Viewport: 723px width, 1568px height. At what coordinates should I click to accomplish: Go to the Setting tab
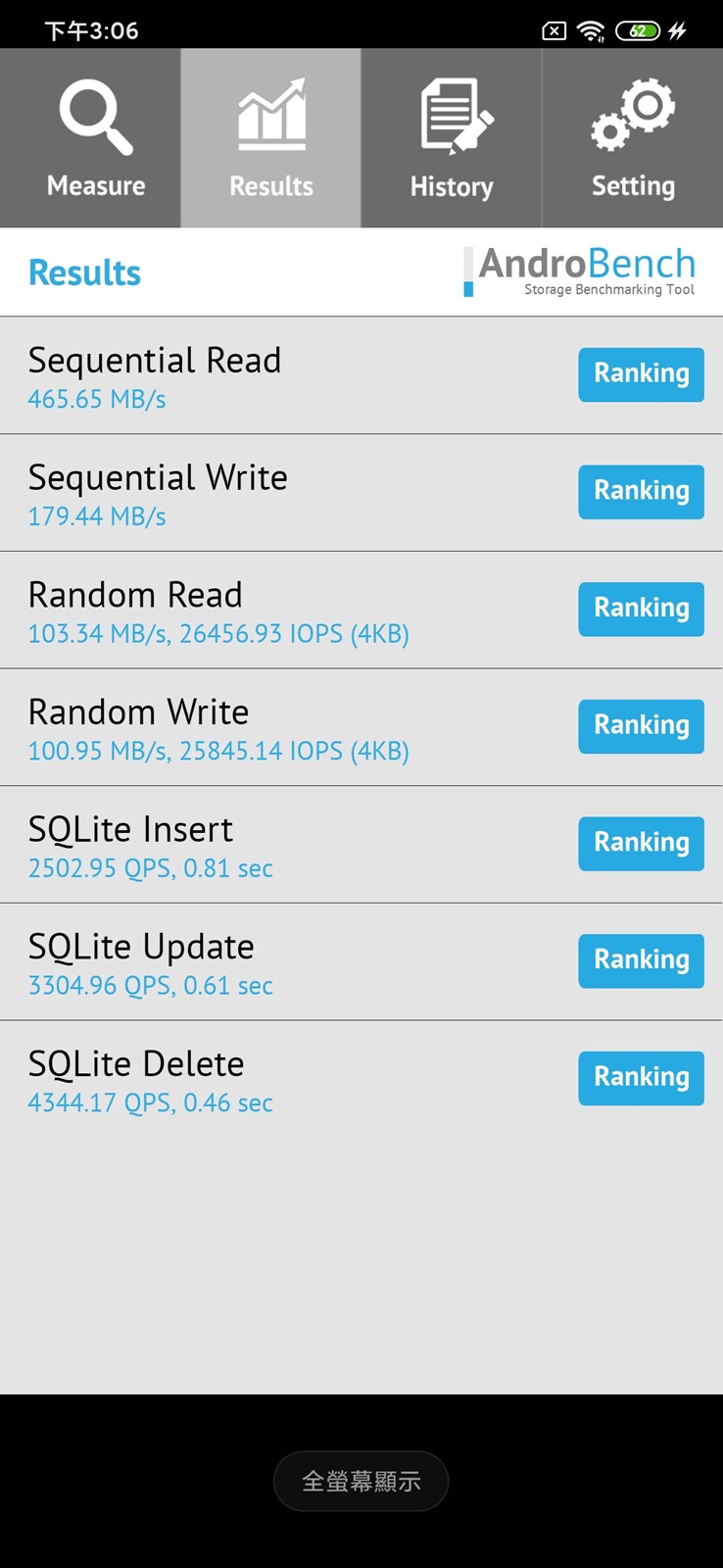(x=633, y=138)
